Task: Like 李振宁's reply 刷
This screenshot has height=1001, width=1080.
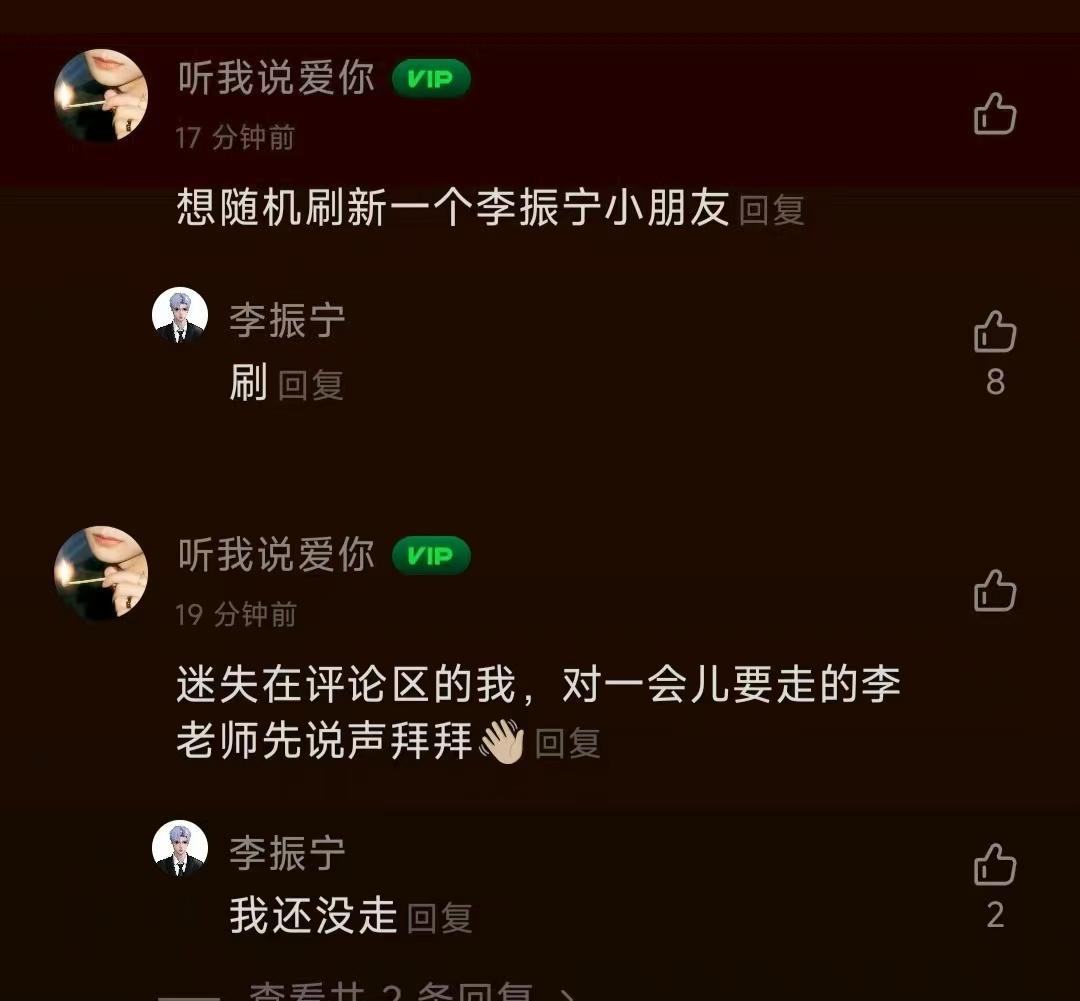Action: tap(994, 332)
